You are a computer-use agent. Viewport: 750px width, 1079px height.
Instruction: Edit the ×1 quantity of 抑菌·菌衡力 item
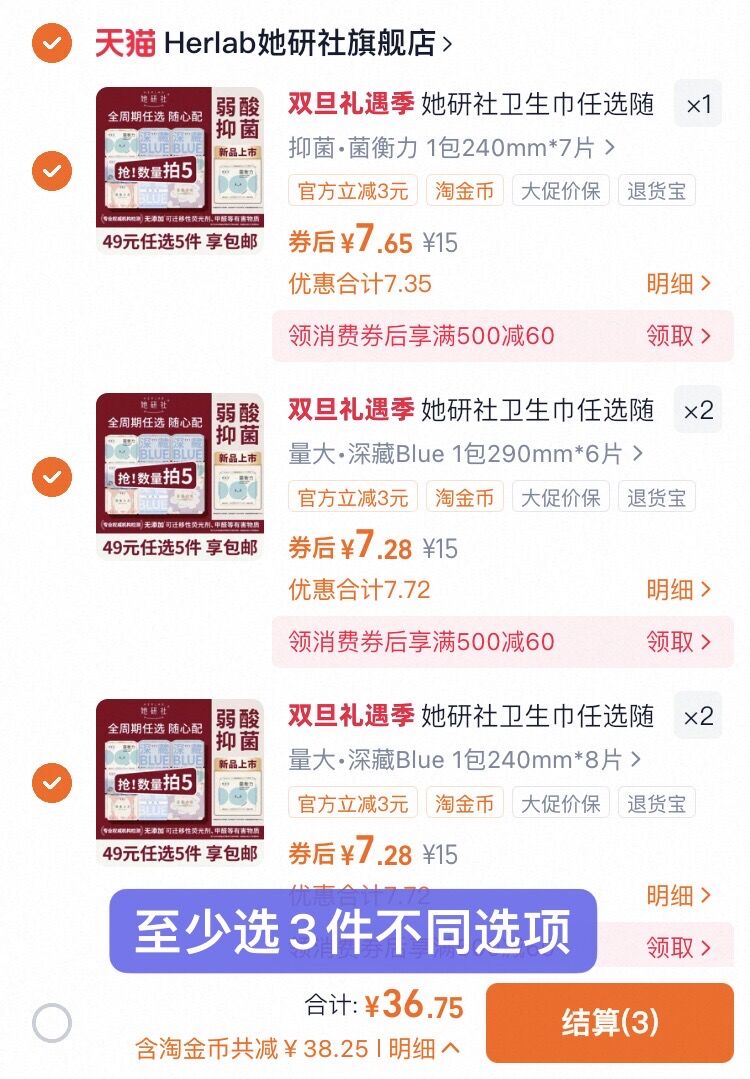point(697,104)
